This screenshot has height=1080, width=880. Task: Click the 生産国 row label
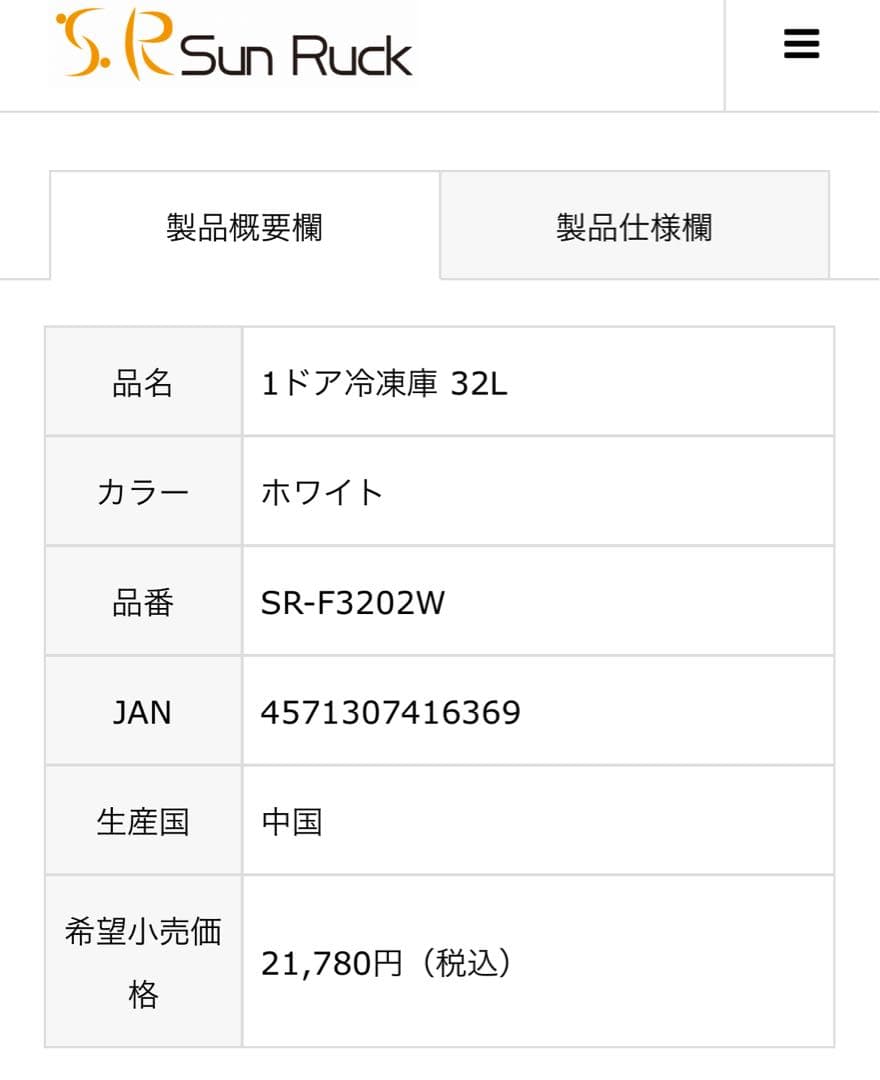(142, 821)
